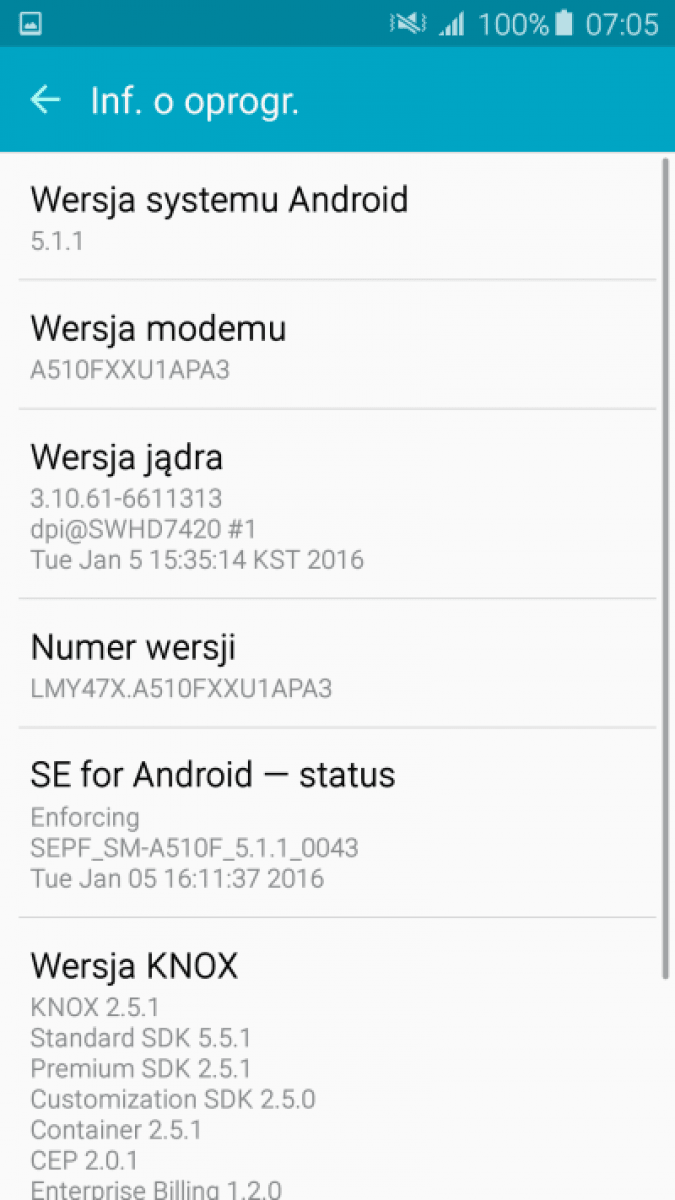This screenshot has height=1200, width=675.
Task: Tap the Wersja jądra entry
Action: tap(337, 504)
